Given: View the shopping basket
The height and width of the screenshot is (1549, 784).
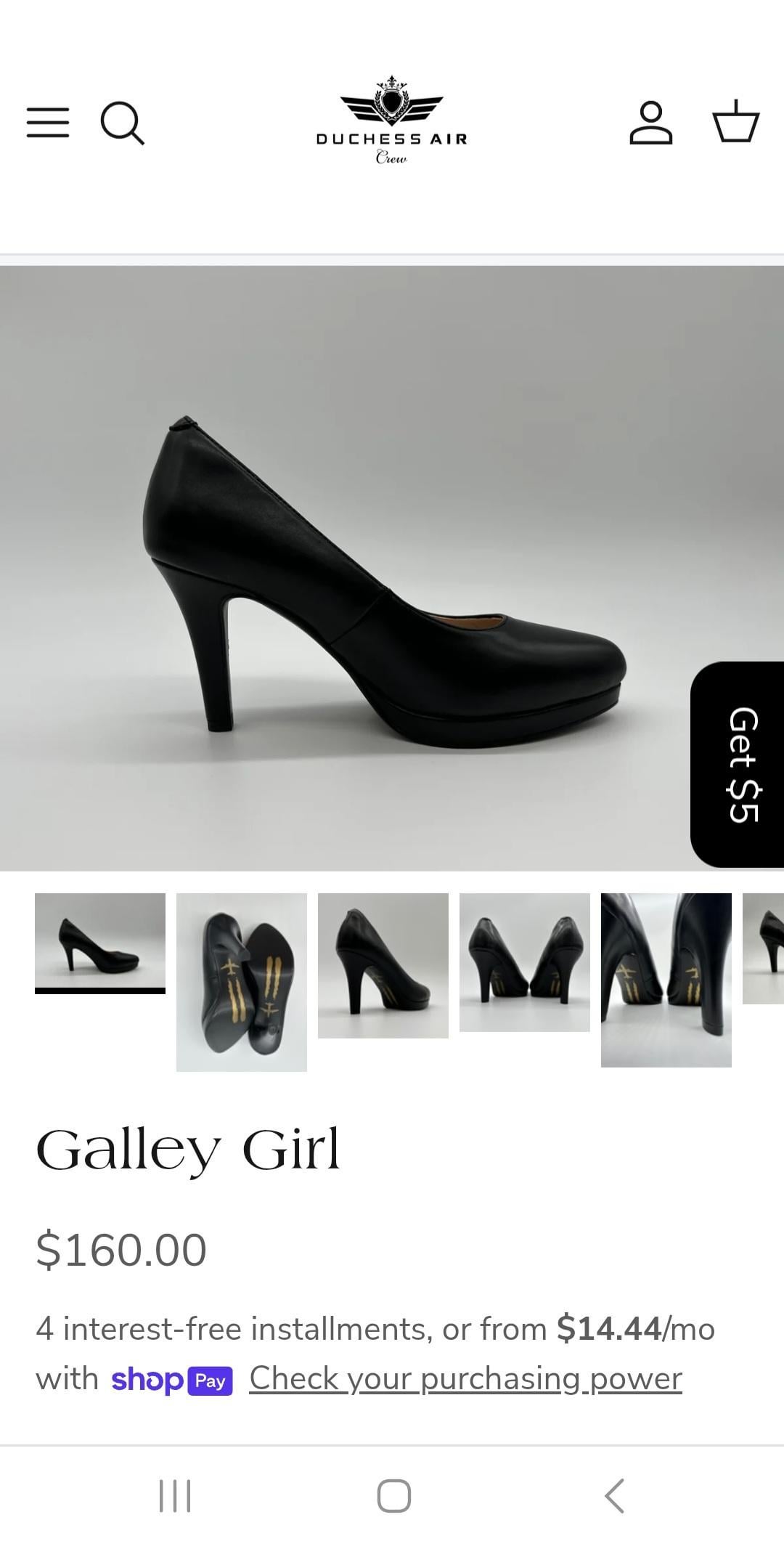Looking at the screenshot, I should tap(735, 122).
